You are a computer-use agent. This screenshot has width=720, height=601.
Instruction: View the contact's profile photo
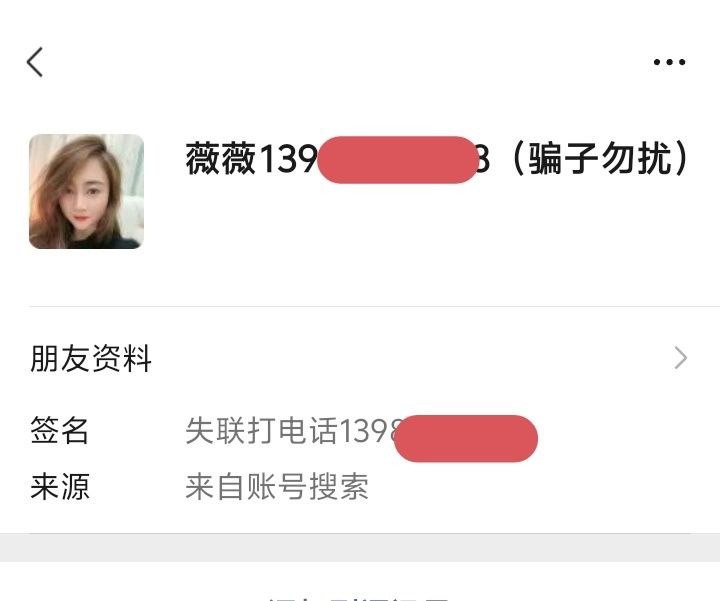point(86,191)
